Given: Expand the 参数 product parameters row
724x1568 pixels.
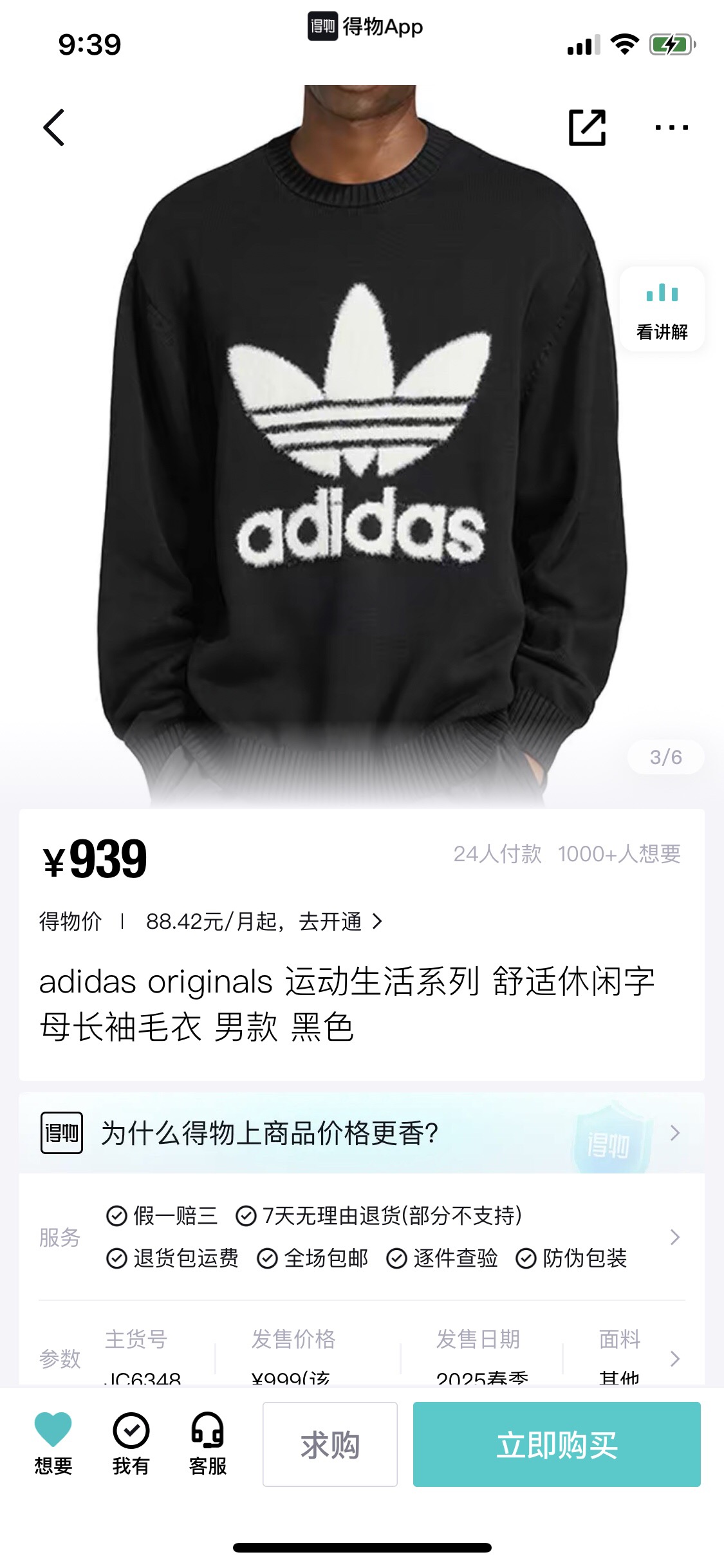Looking at the screenshot, I should 674,1358.
